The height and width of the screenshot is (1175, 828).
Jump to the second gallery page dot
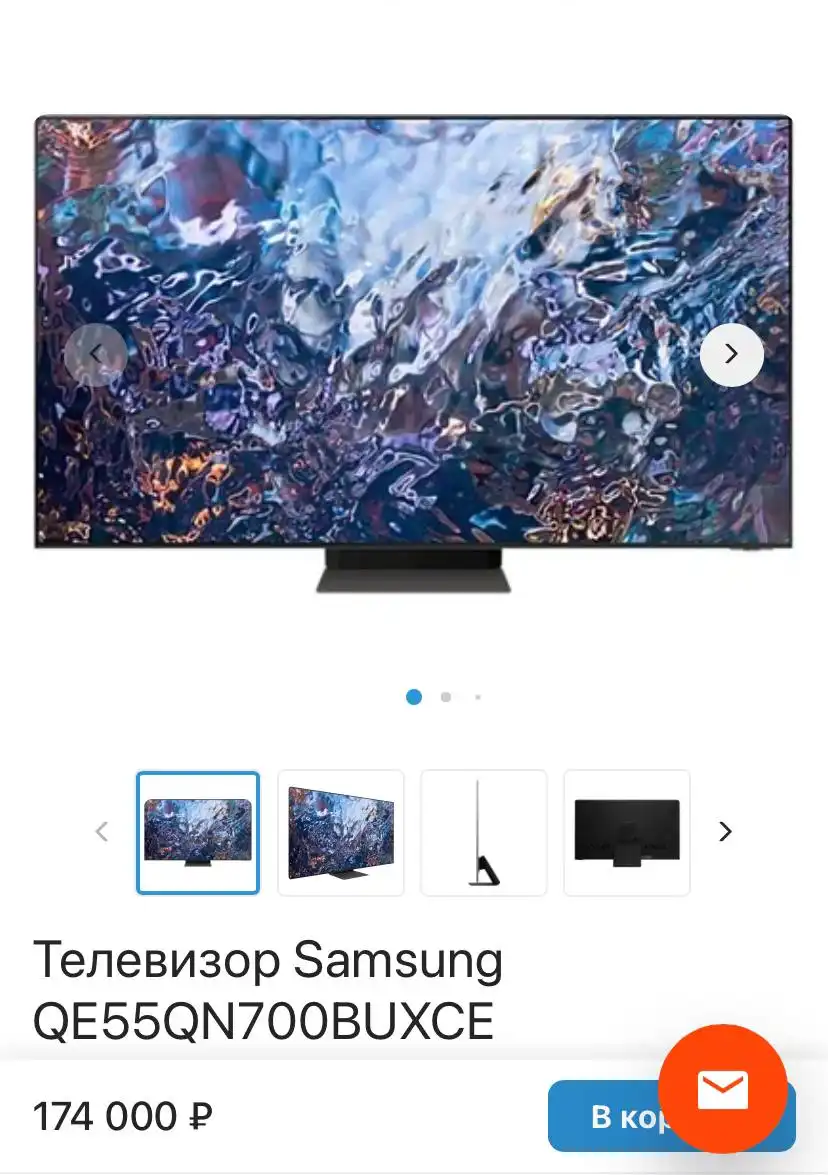[446, 697]
